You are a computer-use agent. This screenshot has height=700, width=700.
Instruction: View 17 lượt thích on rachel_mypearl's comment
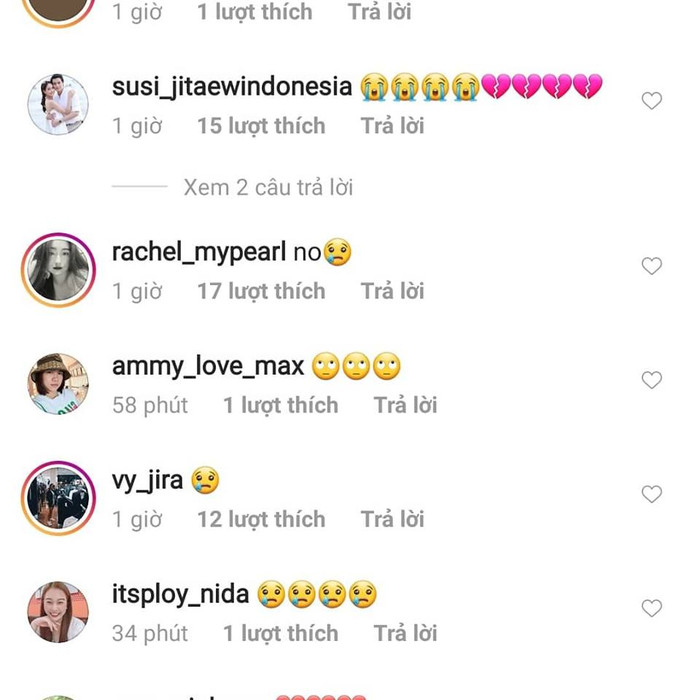point(261,291)
